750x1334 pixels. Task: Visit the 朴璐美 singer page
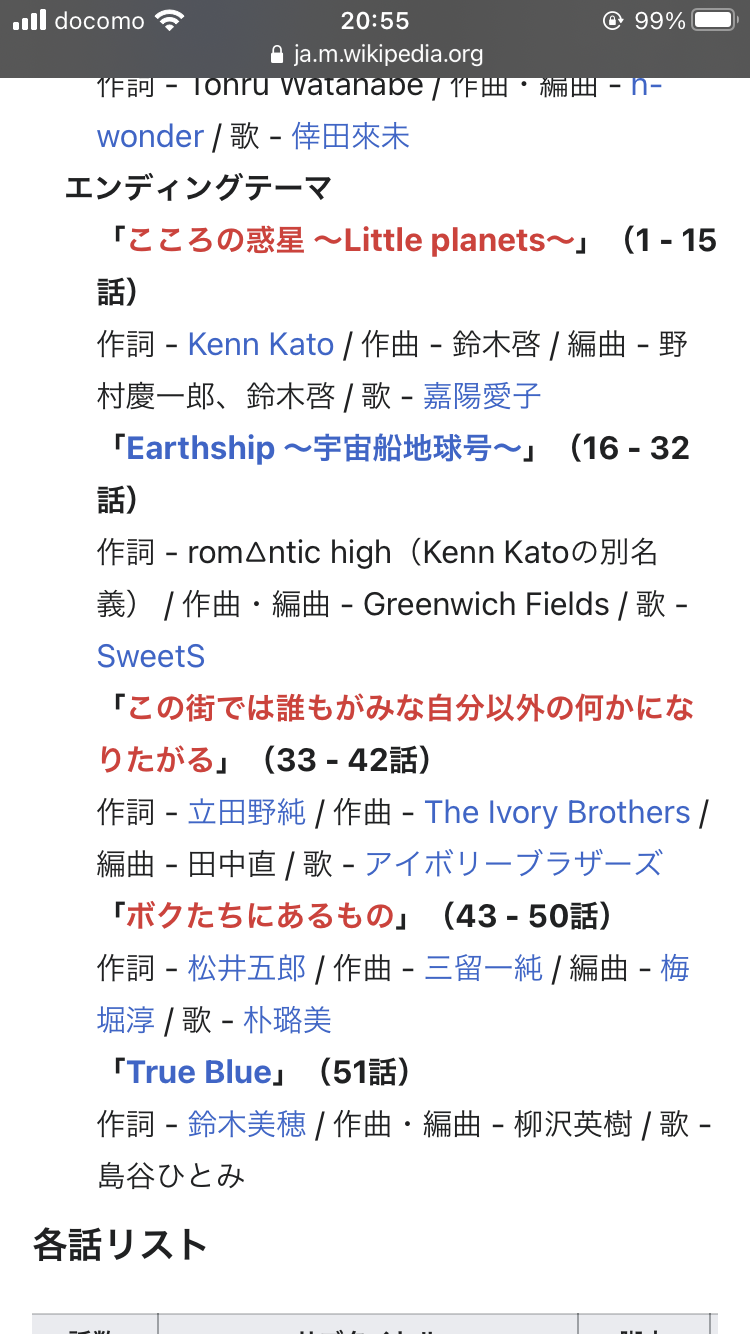tap(288, 1020)
